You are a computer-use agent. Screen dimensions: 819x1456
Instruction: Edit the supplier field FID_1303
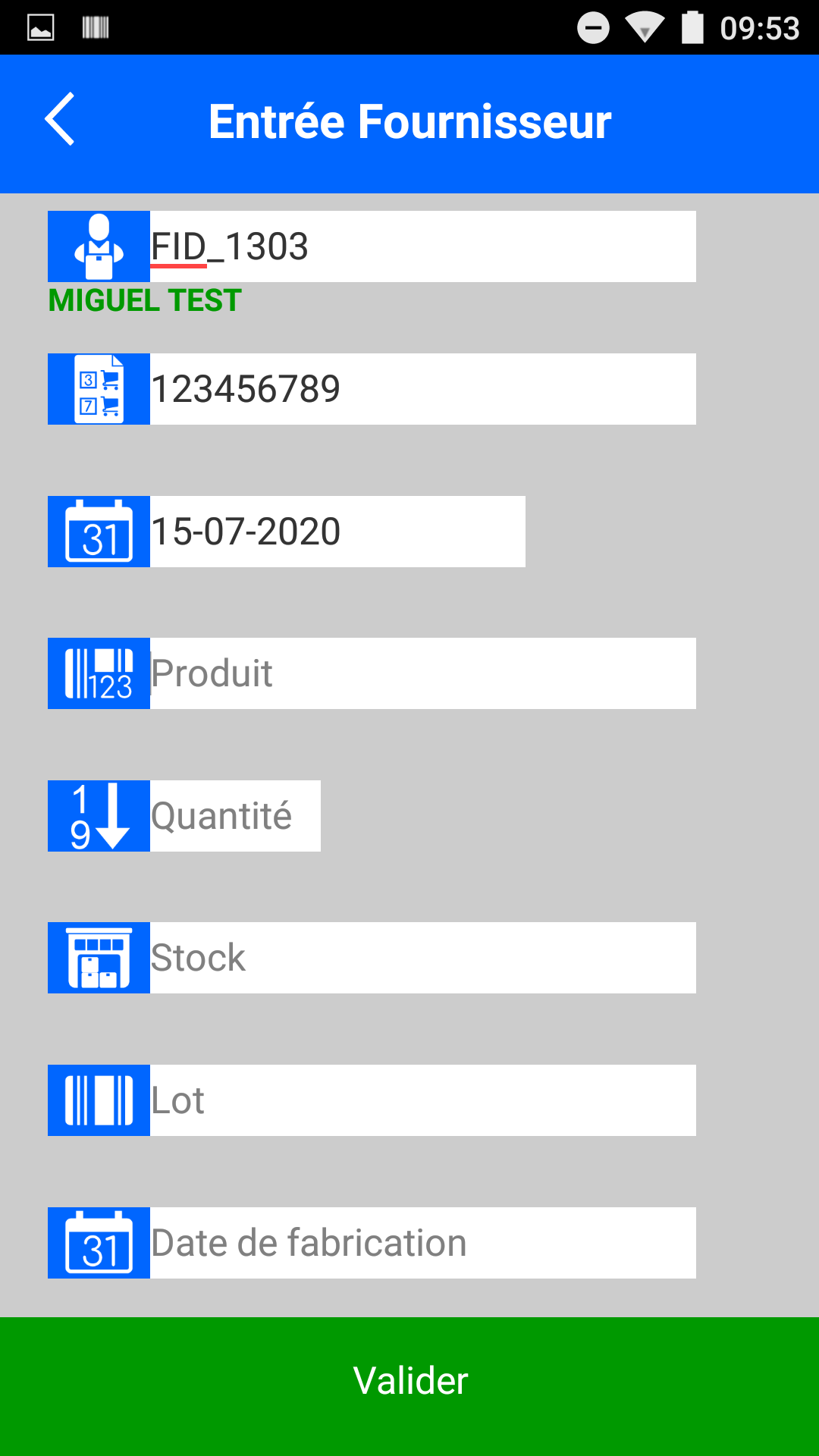[x=422, y=246]
